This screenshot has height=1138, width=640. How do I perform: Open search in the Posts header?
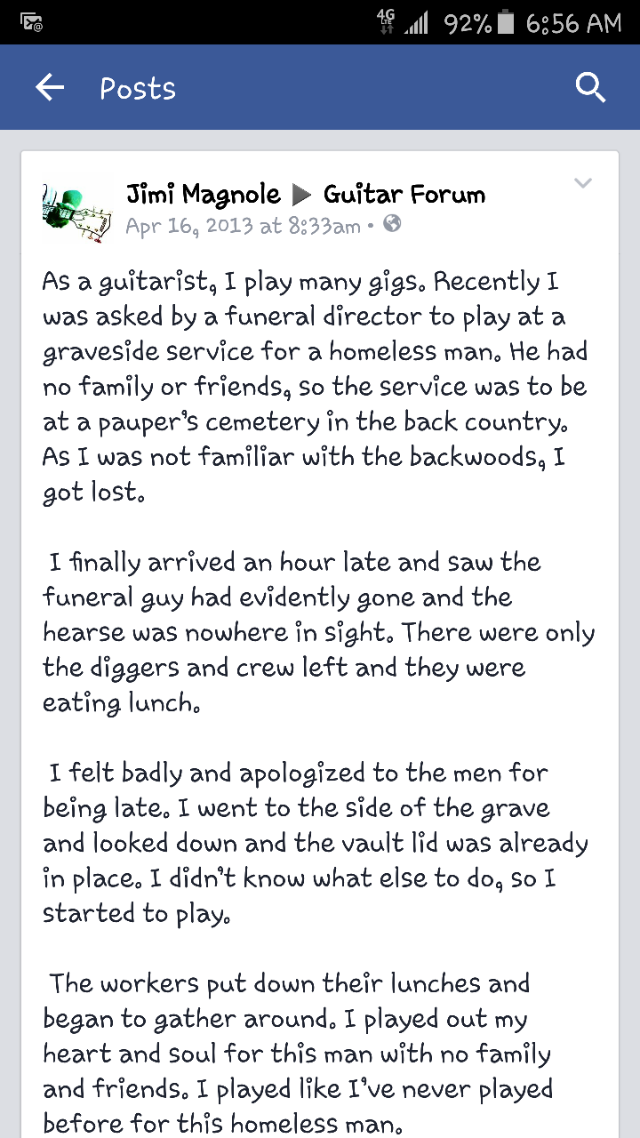tap(590, 88)
